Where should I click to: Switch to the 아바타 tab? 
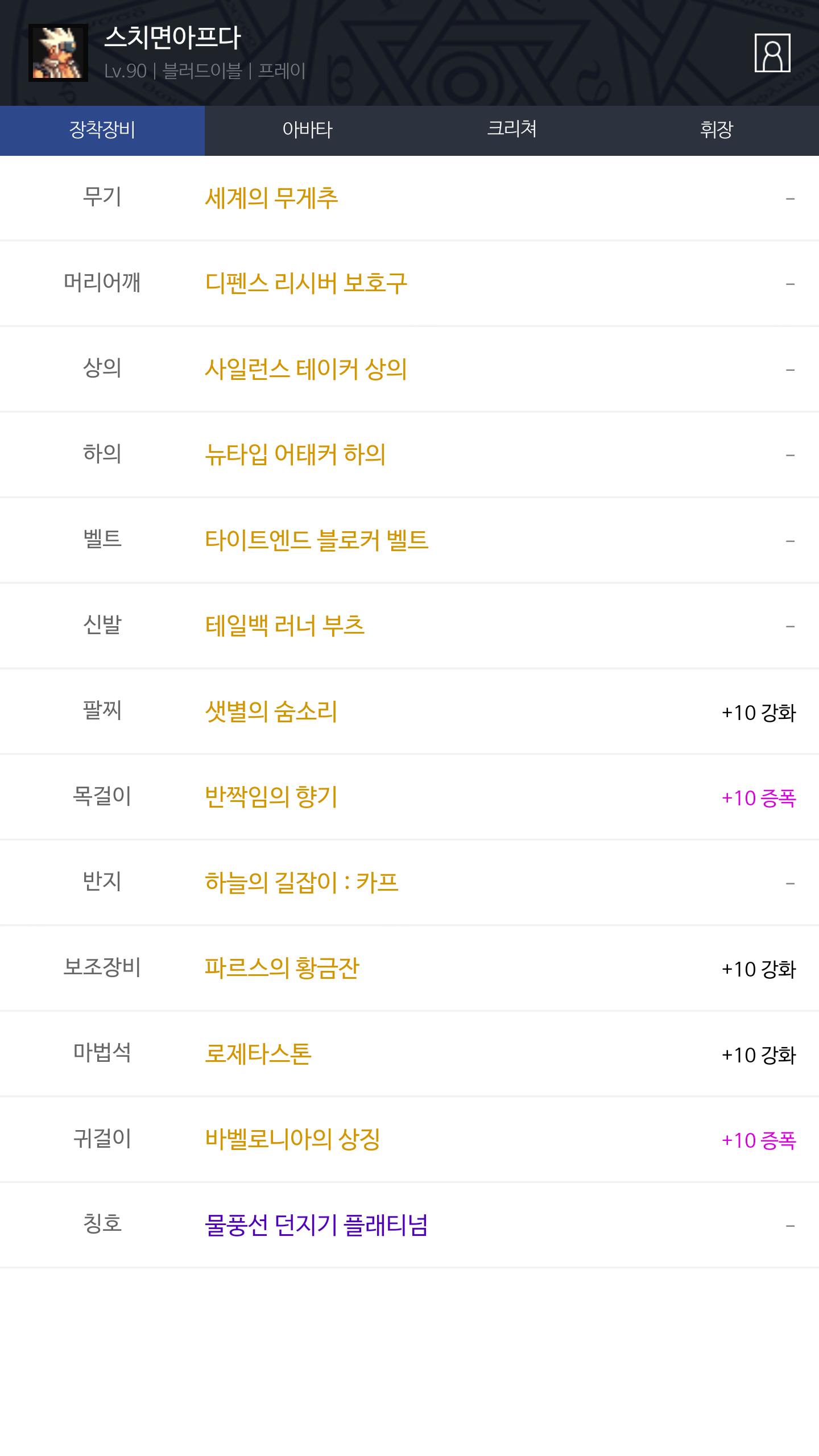tap(307, 130)
